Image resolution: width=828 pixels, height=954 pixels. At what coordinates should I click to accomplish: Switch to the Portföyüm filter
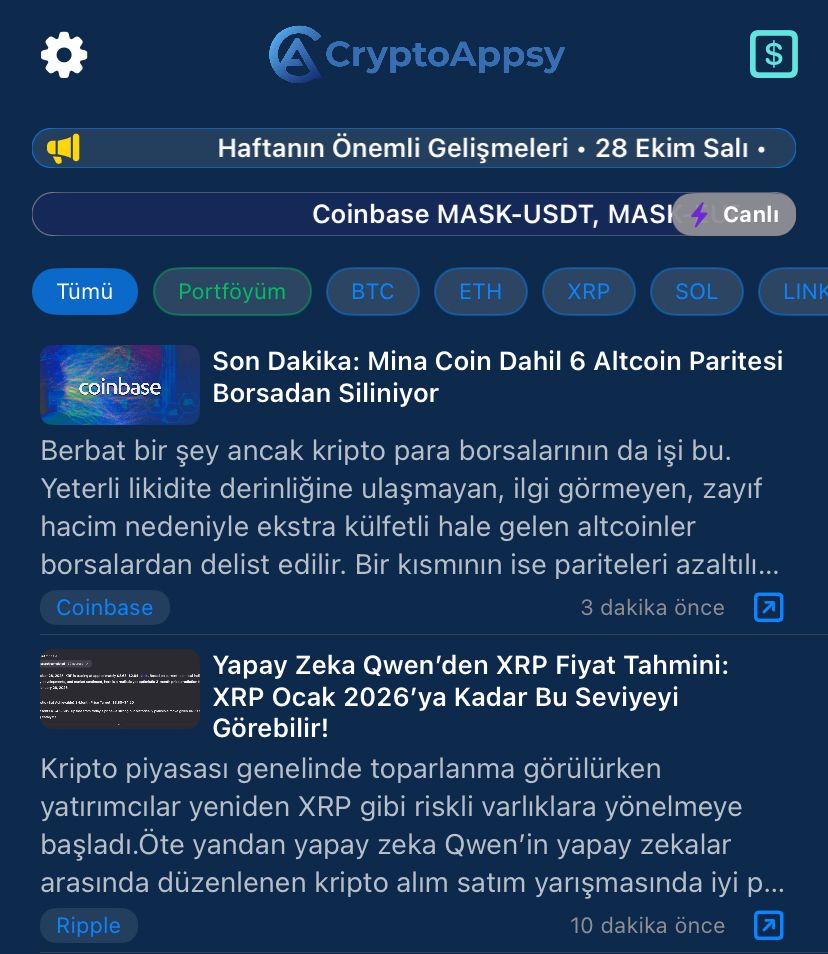[232, 292]
